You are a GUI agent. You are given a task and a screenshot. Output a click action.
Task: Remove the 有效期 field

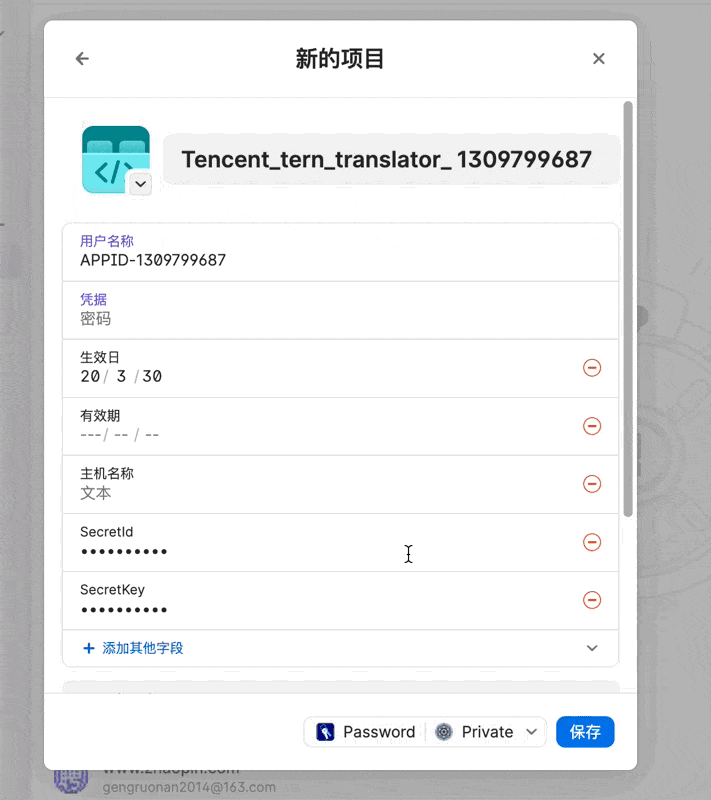coord(592,426)
